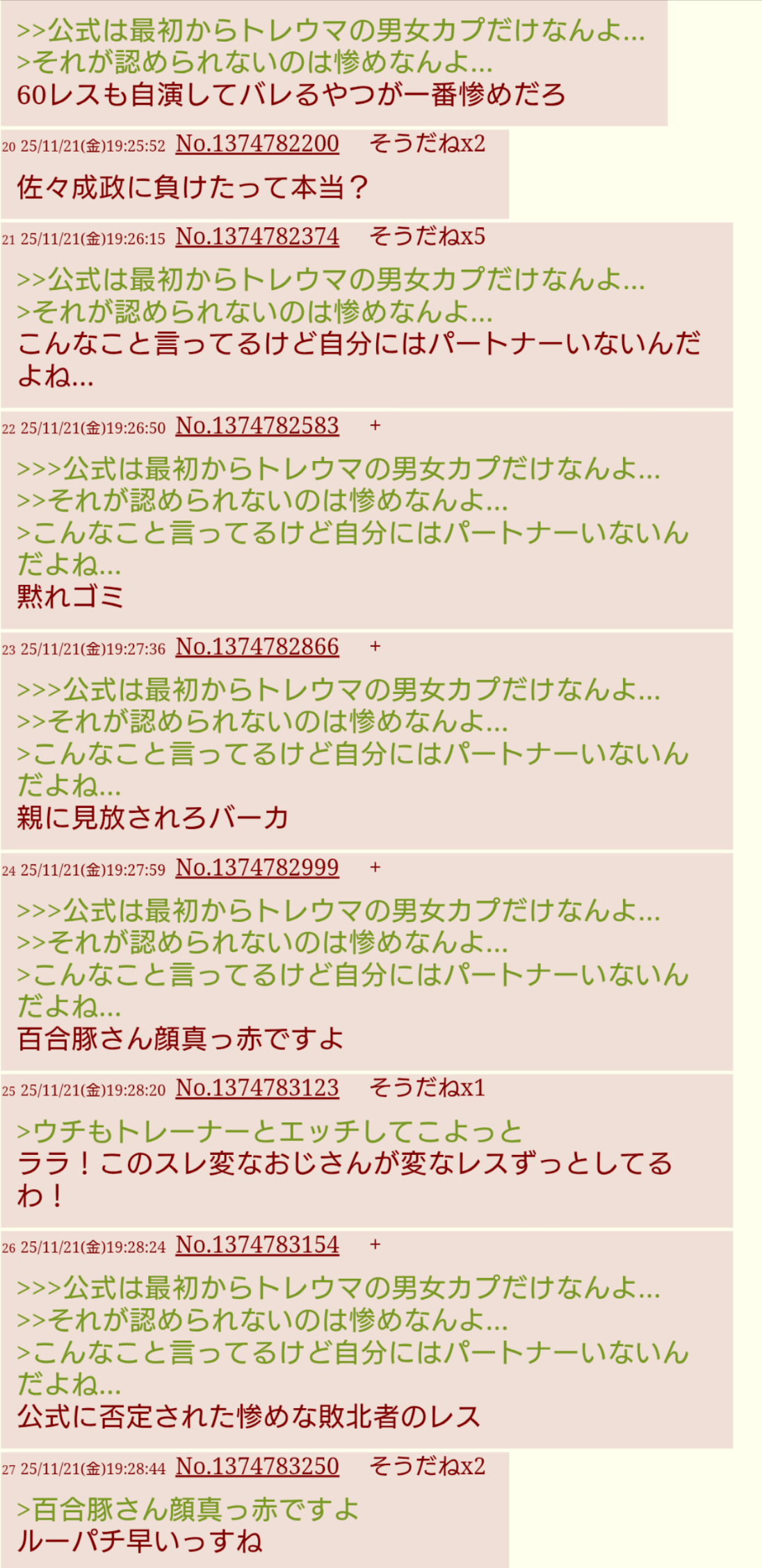Tap the + on post No.1374782583
762x1568 pixels.
pos(375,426)
